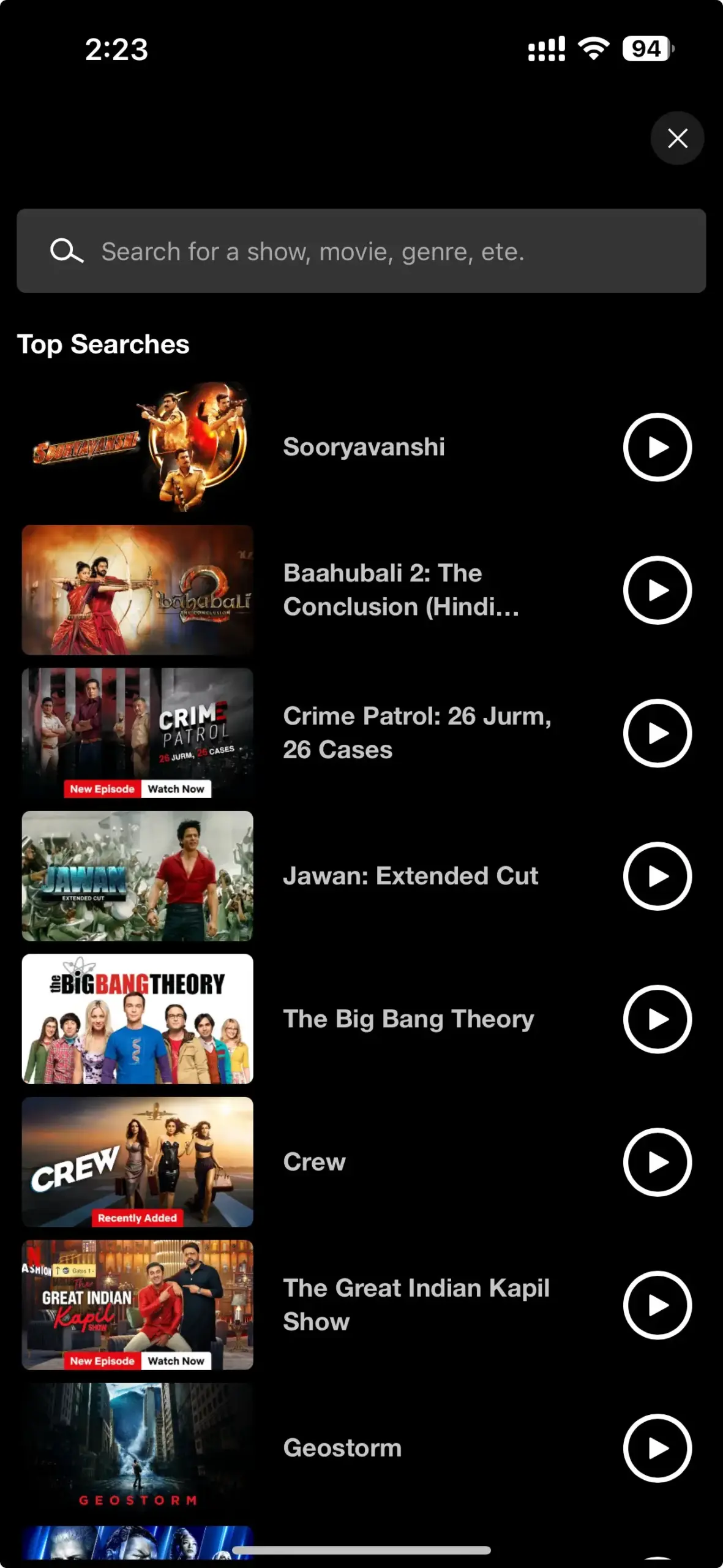This screenshot has width=723, height=1568.
Task: Play The Big Bang Theory
Action: tap(657, 1019)
